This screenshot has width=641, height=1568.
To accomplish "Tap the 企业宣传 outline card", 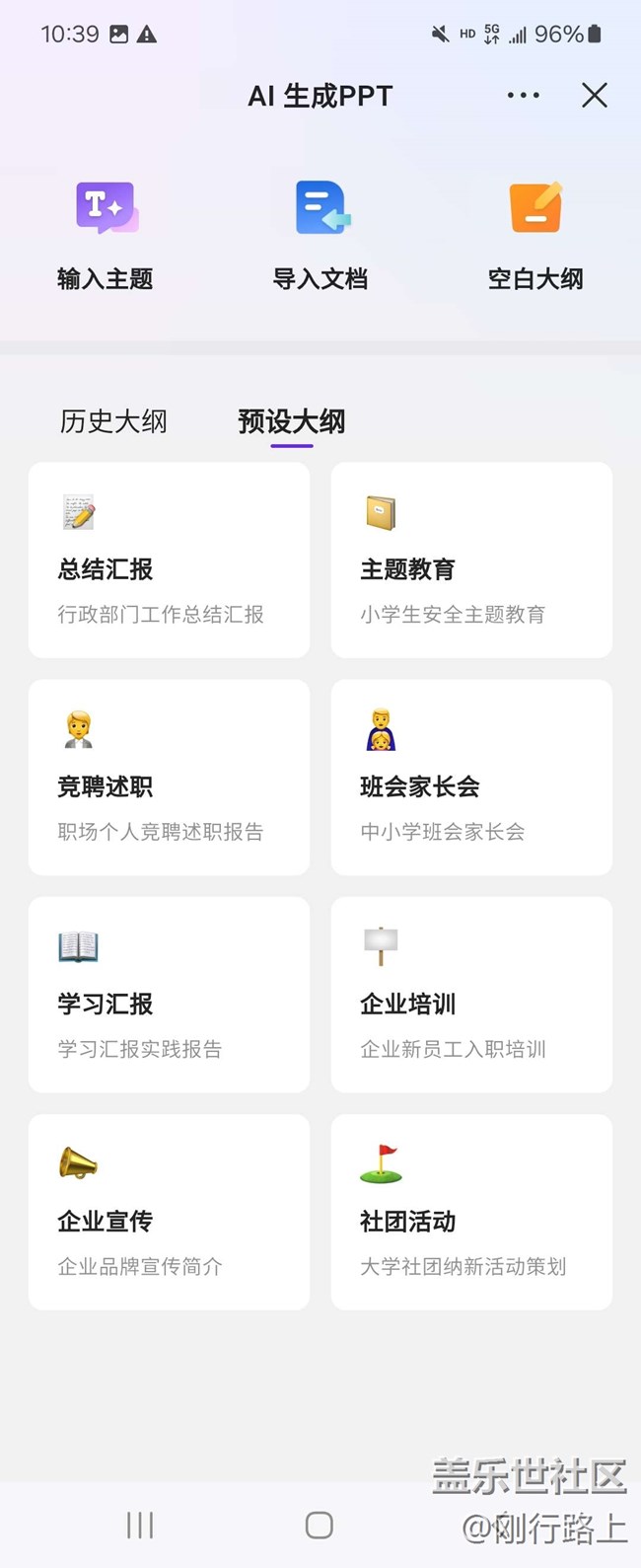I will 169,1212.
